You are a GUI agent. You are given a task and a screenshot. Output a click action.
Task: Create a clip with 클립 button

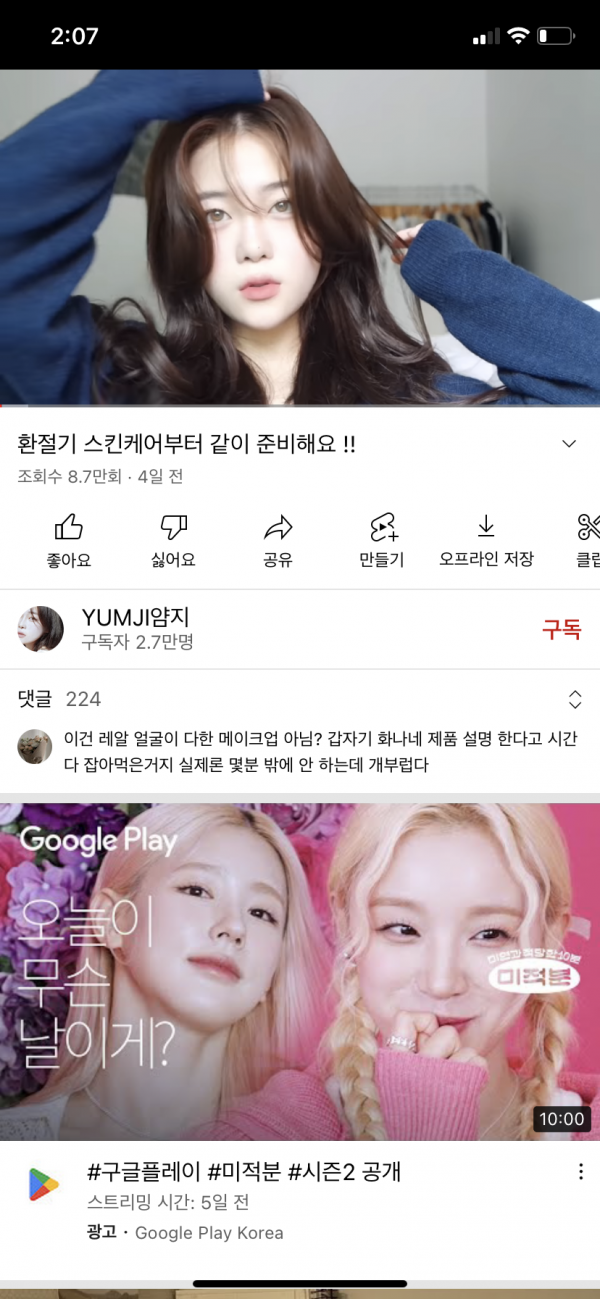tap(587, 540)
